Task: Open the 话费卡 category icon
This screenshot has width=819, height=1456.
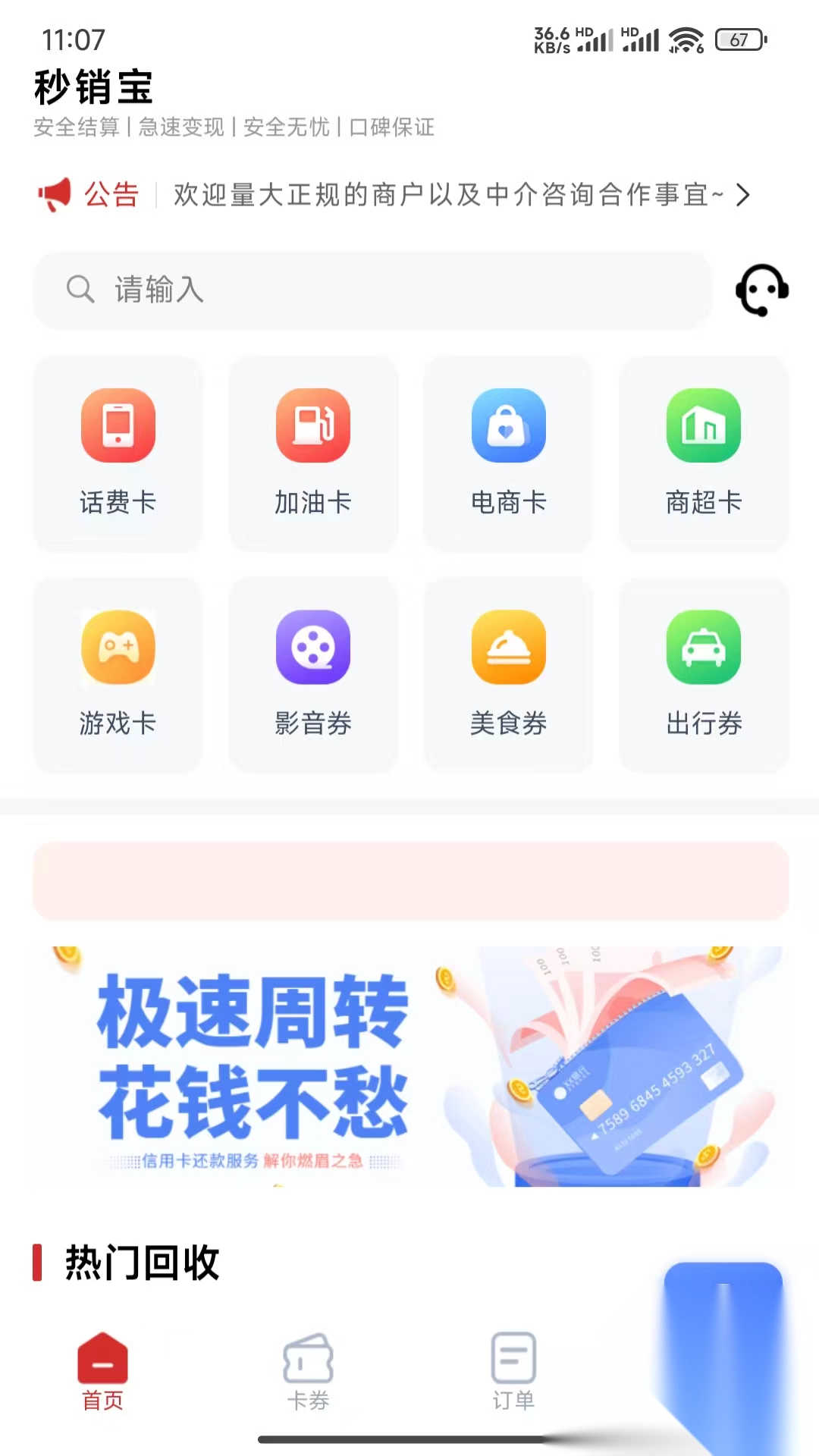Action: tap(118, 425)
